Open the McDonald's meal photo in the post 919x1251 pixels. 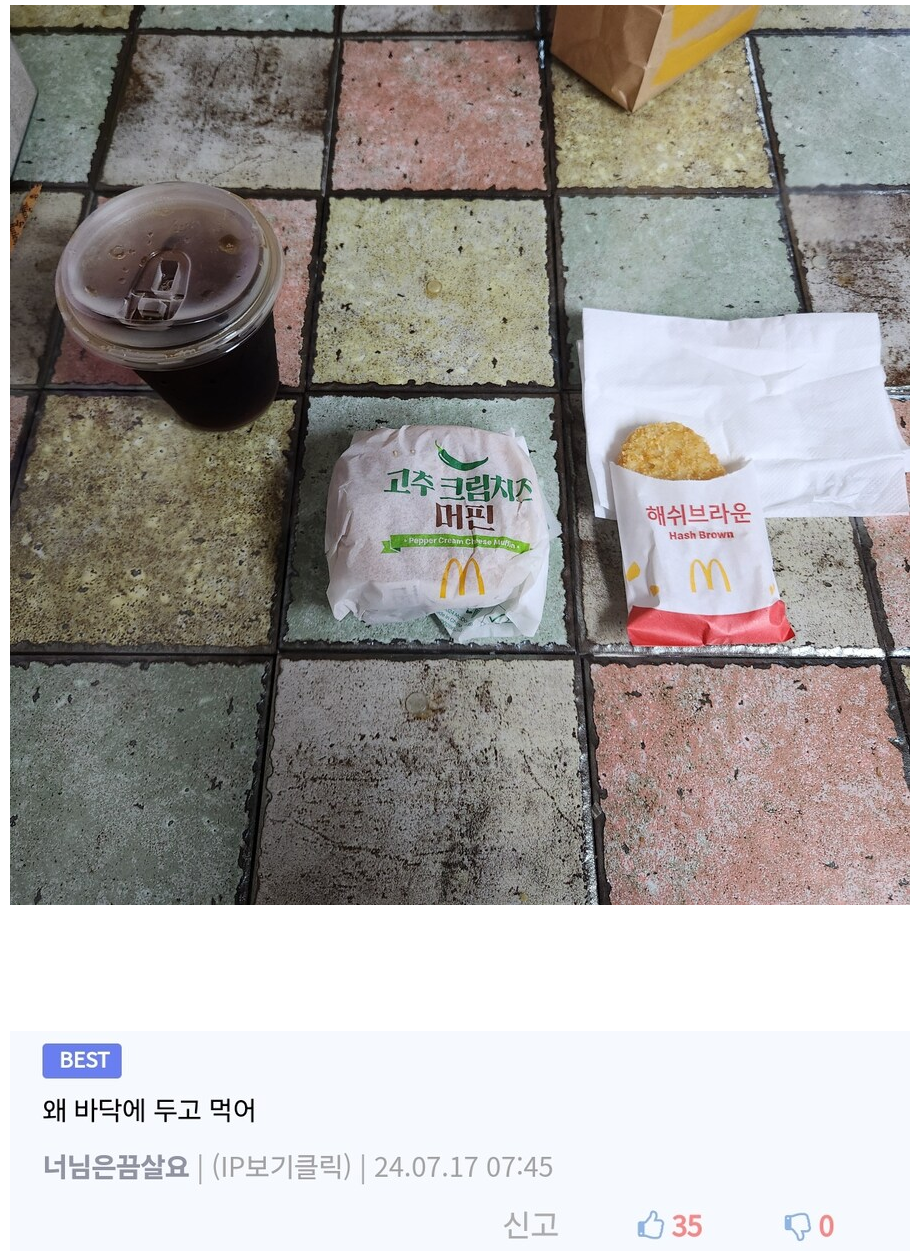click(x=459, y=455)
